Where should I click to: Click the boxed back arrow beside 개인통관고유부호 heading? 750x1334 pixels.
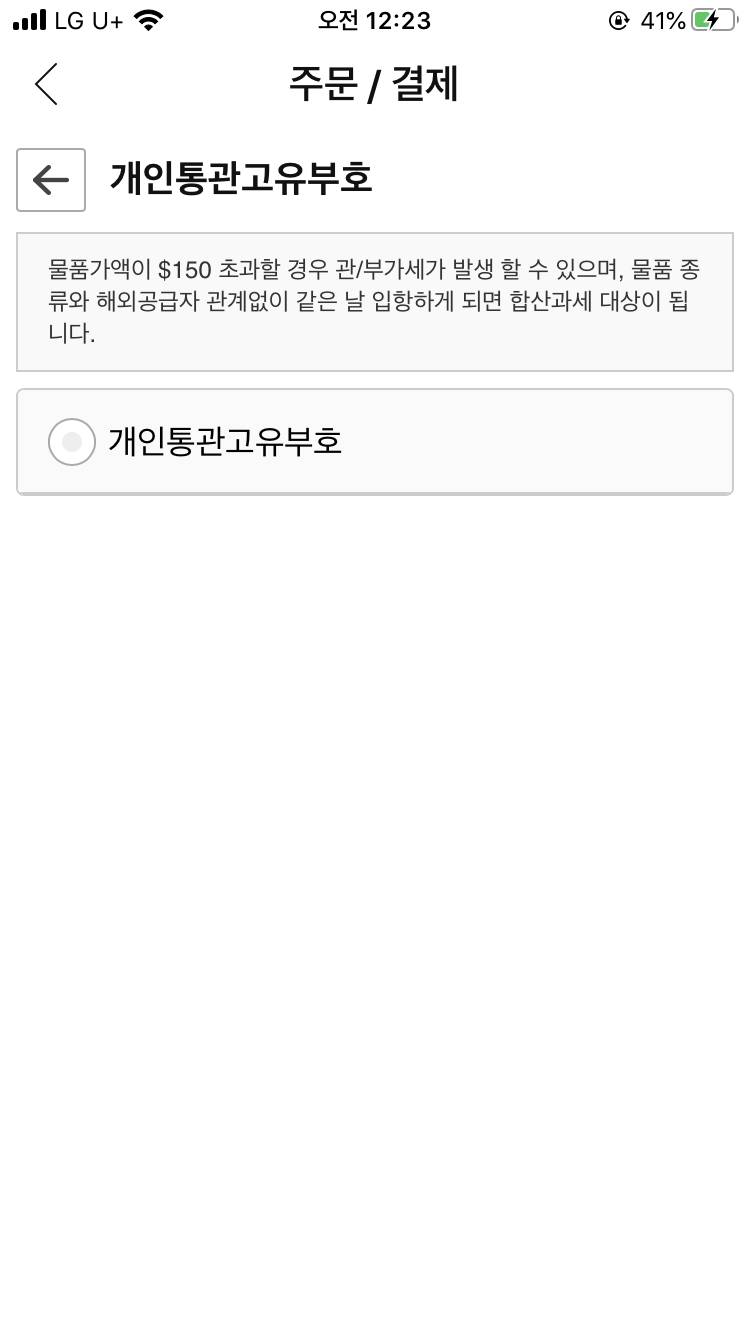(x=50, y=180)
